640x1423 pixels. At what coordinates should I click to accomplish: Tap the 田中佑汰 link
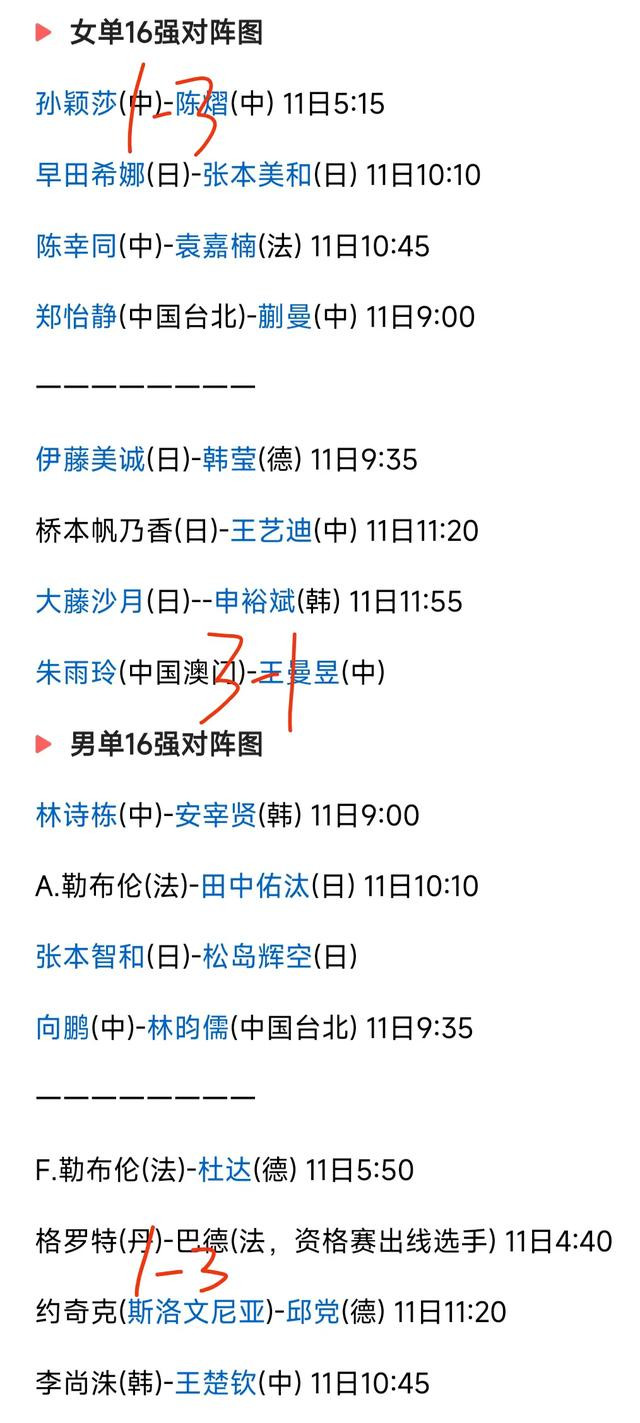255,886
